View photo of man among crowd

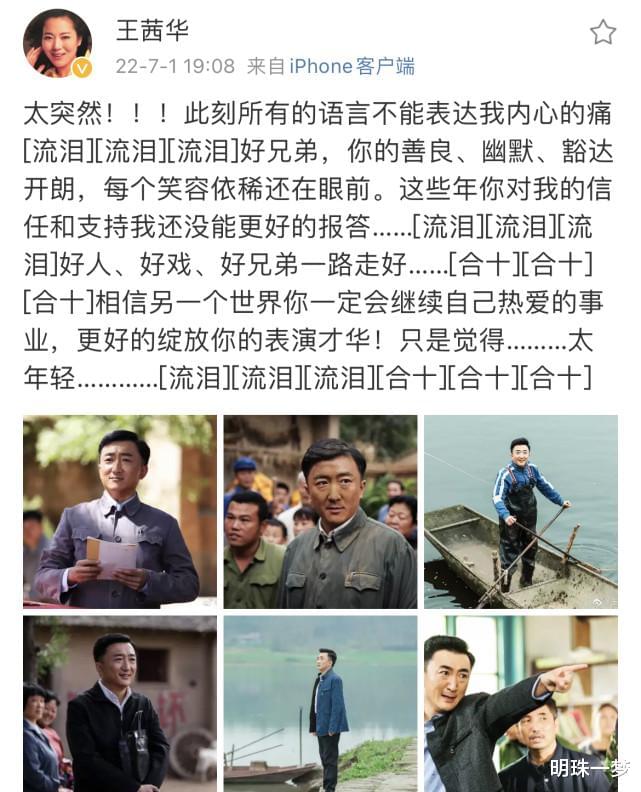[320, 510]
